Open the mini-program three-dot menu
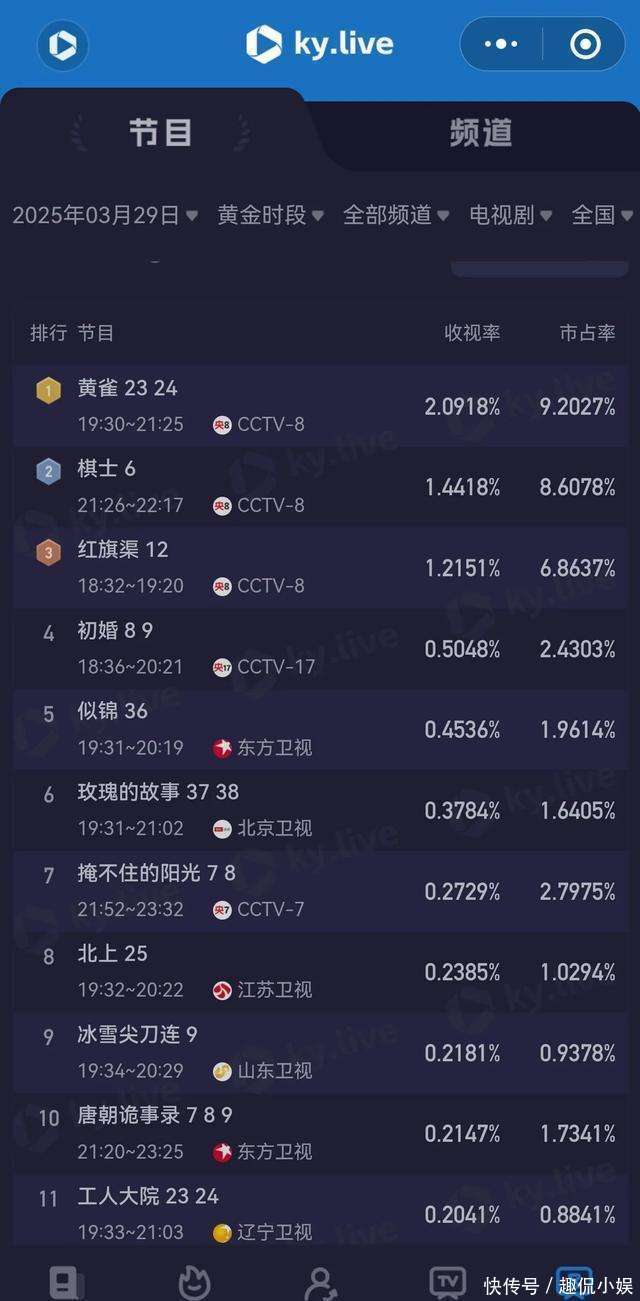 click(501, 44)
